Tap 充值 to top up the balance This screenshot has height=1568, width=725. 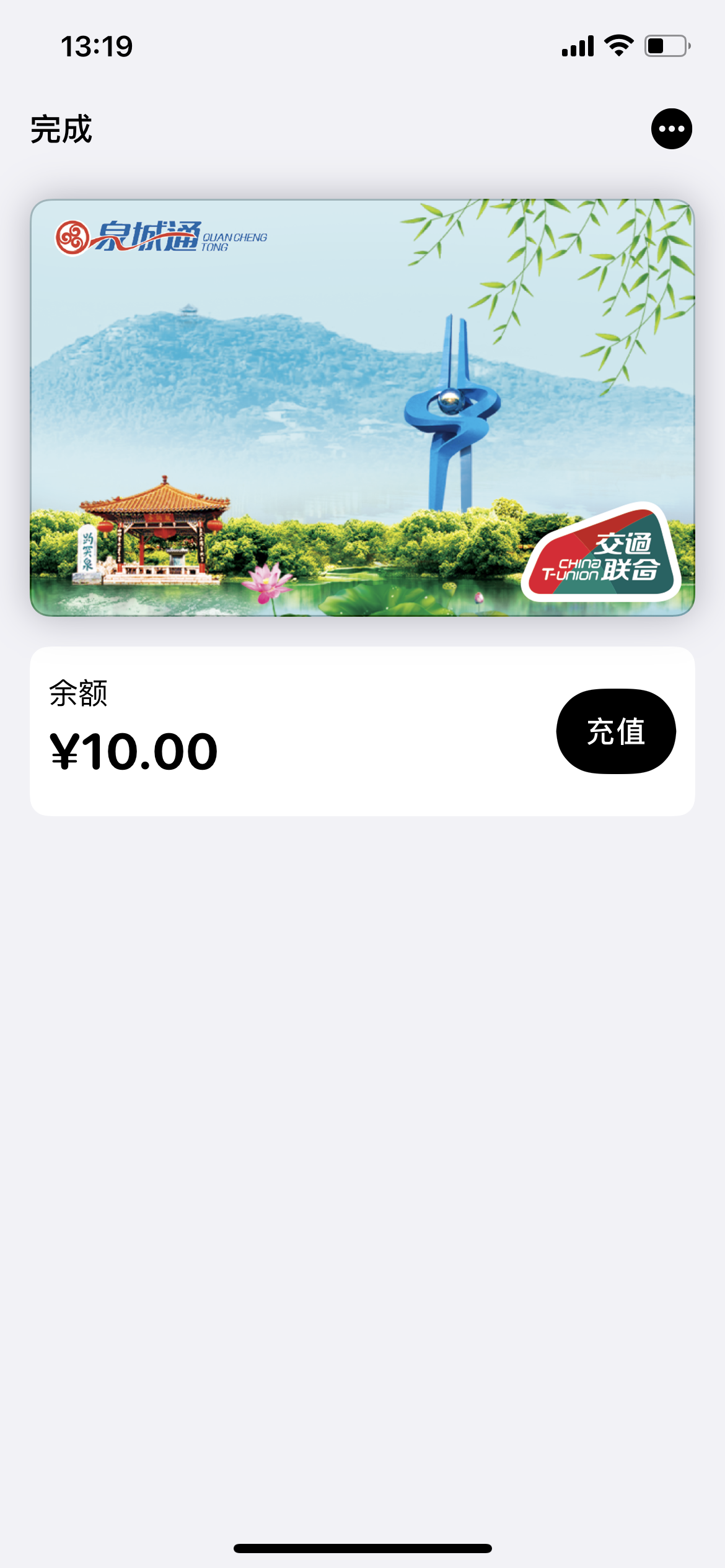[615, 731]
